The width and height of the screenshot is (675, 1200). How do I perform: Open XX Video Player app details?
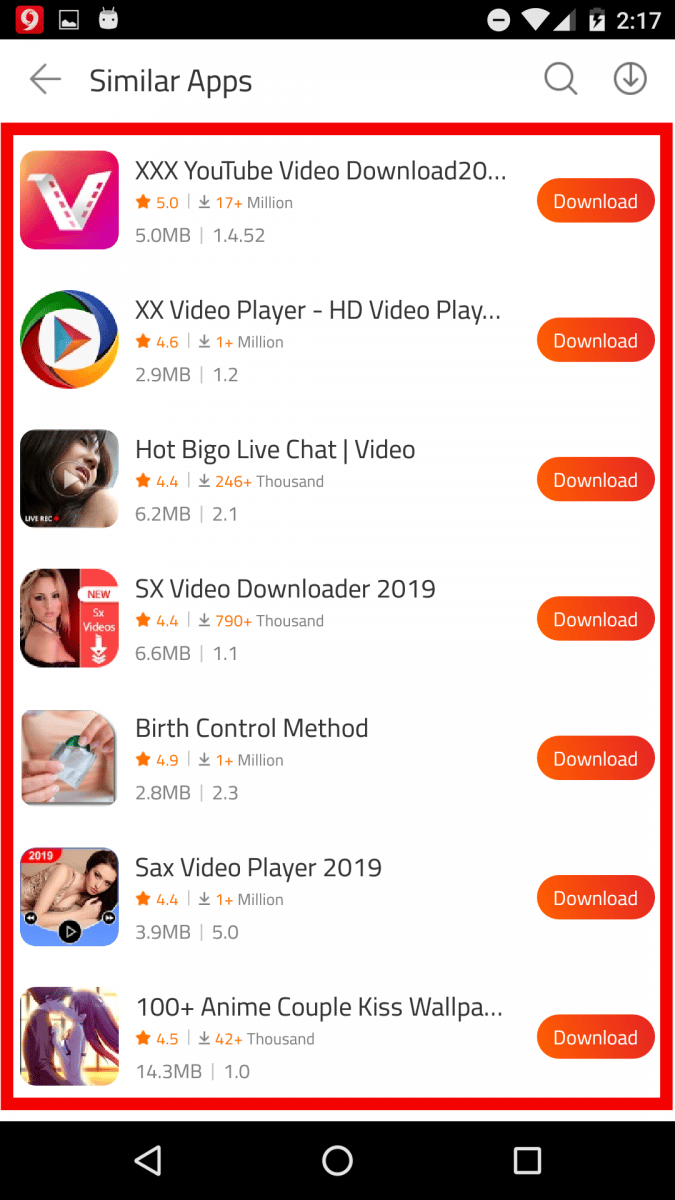(x=318, y=311)
